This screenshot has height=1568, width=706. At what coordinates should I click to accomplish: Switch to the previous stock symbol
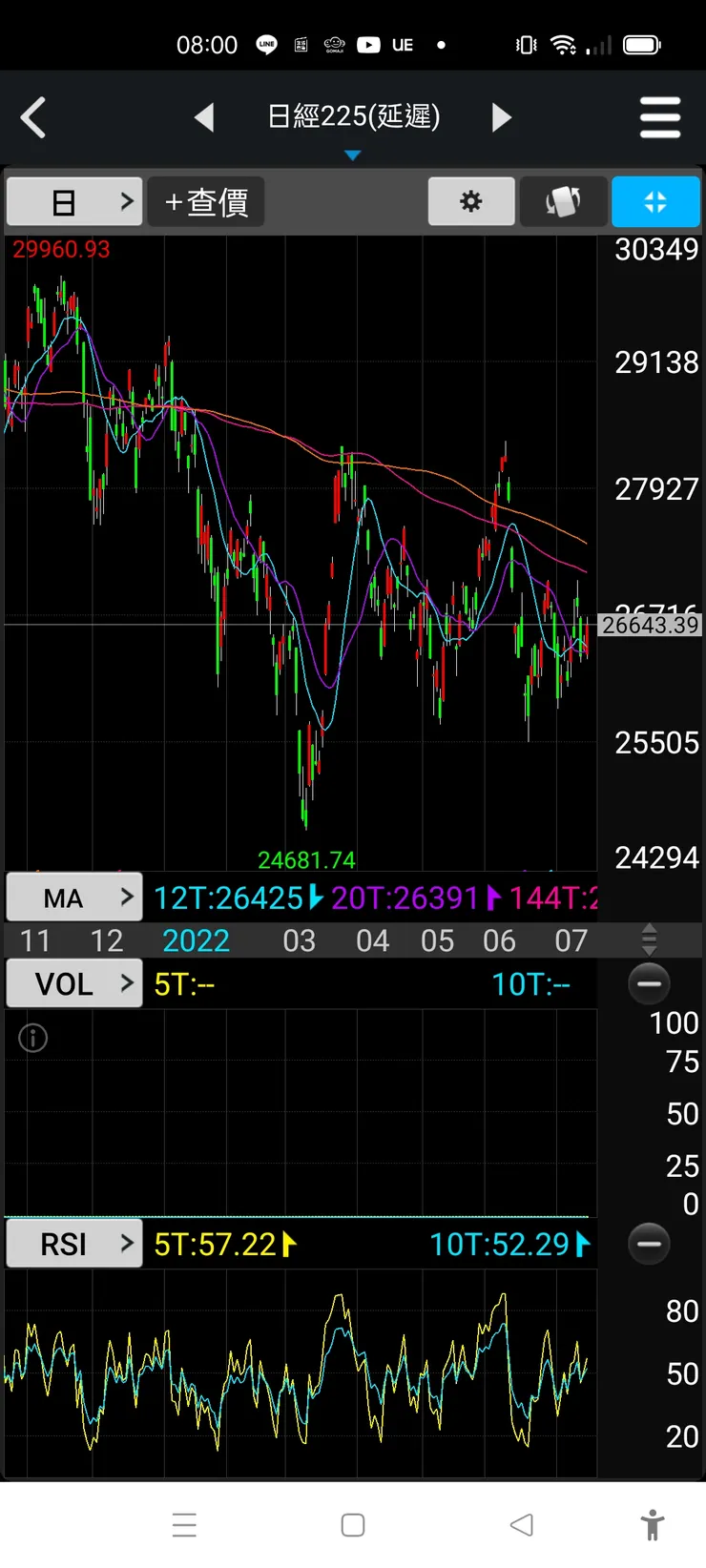(203, 118)
